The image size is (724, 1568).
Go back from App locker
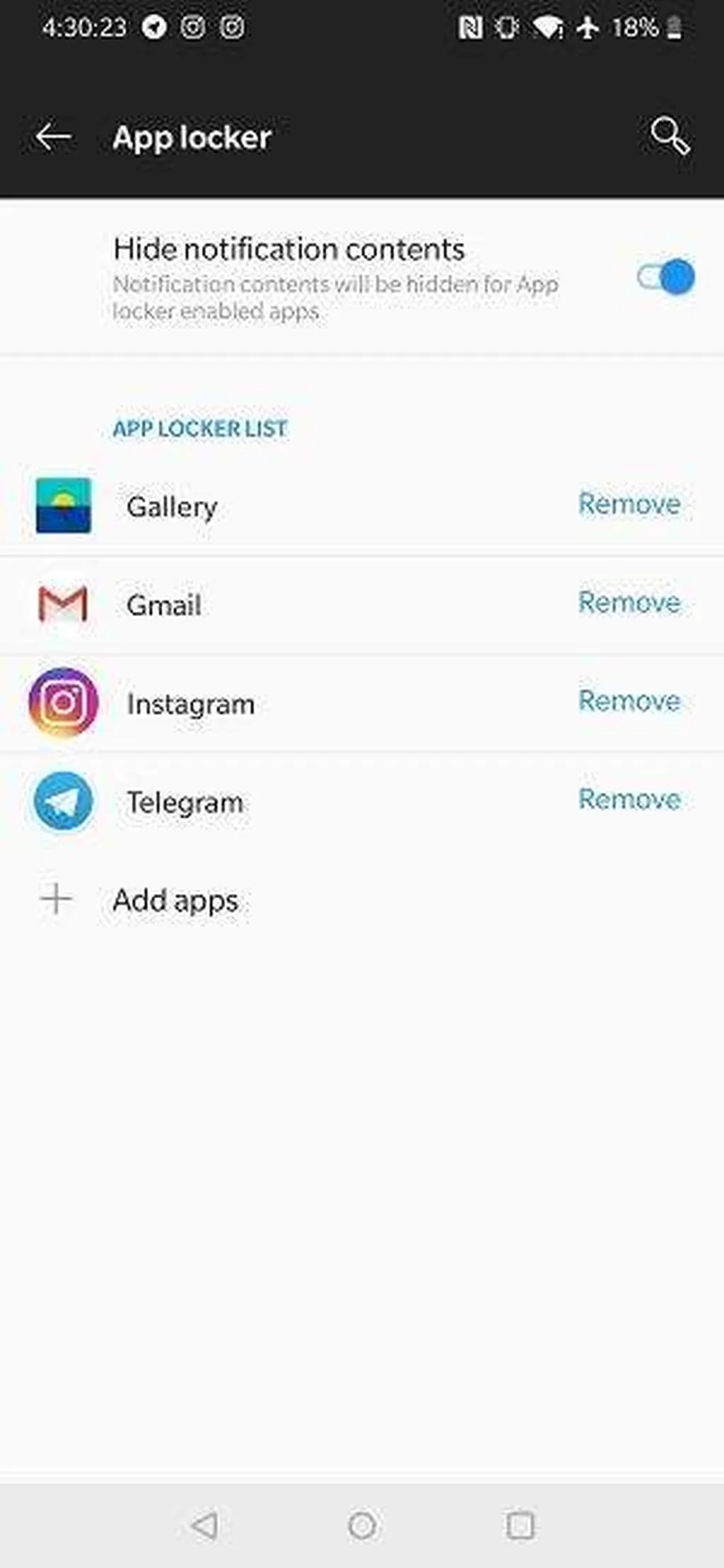click(x=54, y=136)
